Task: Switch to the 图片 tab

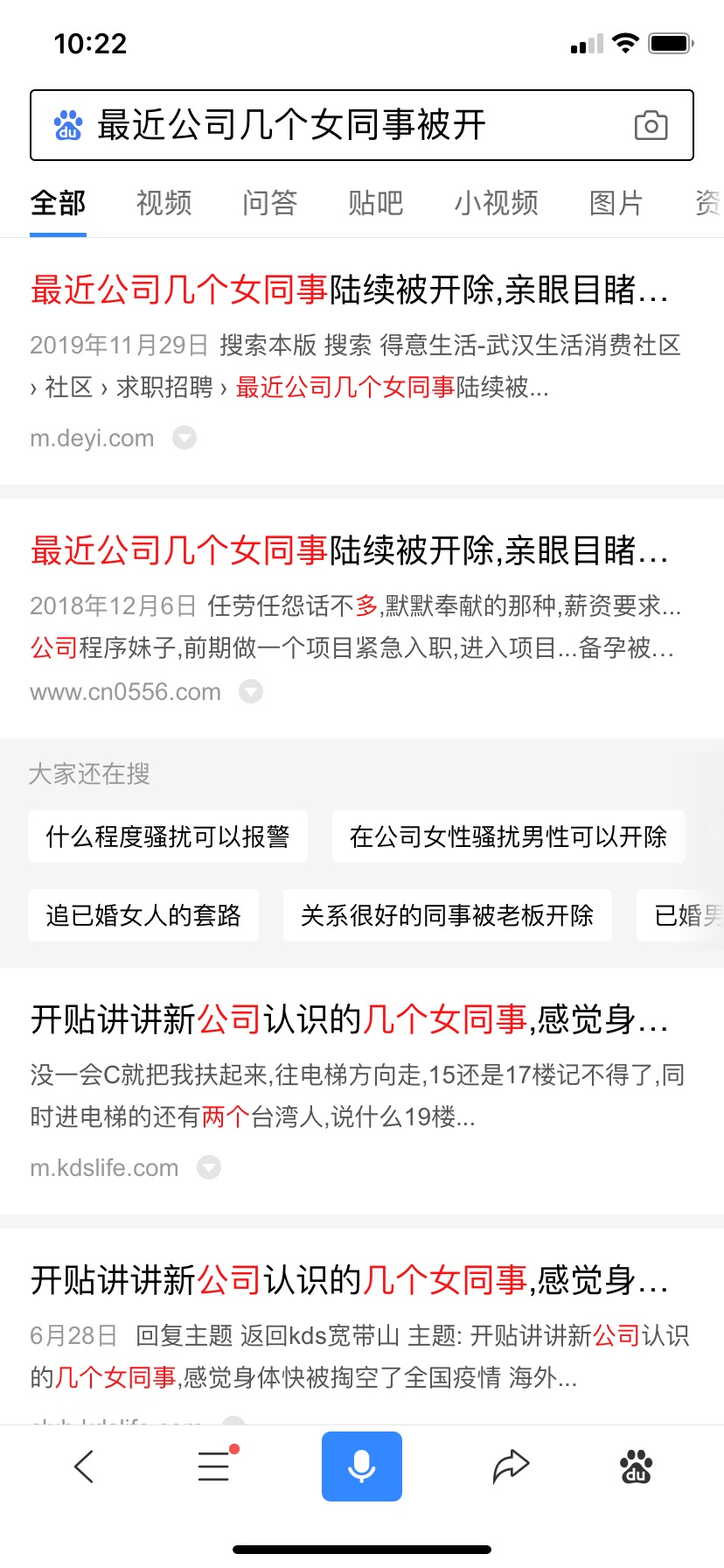Action: coord(616,203)
